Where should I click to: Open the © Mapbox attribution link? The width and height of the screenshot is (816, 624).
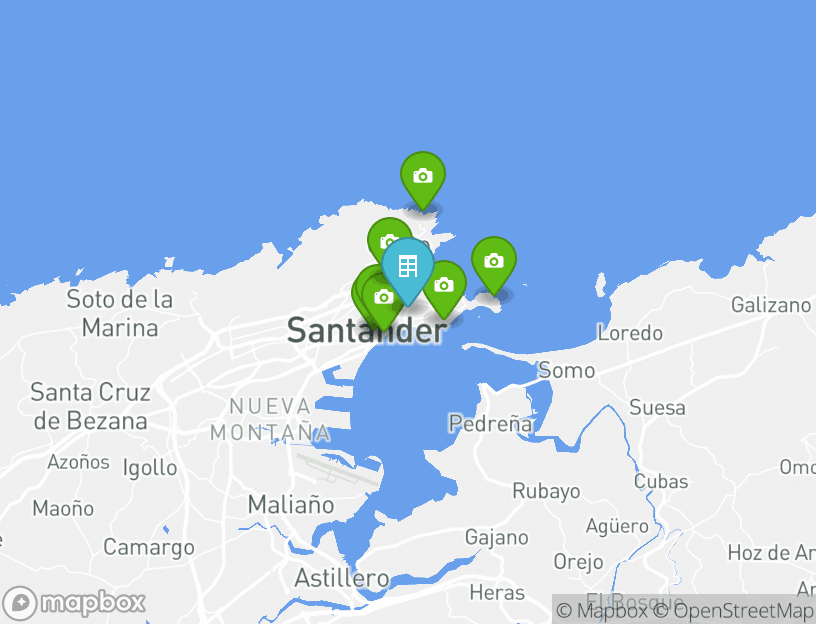coord(602,610)
